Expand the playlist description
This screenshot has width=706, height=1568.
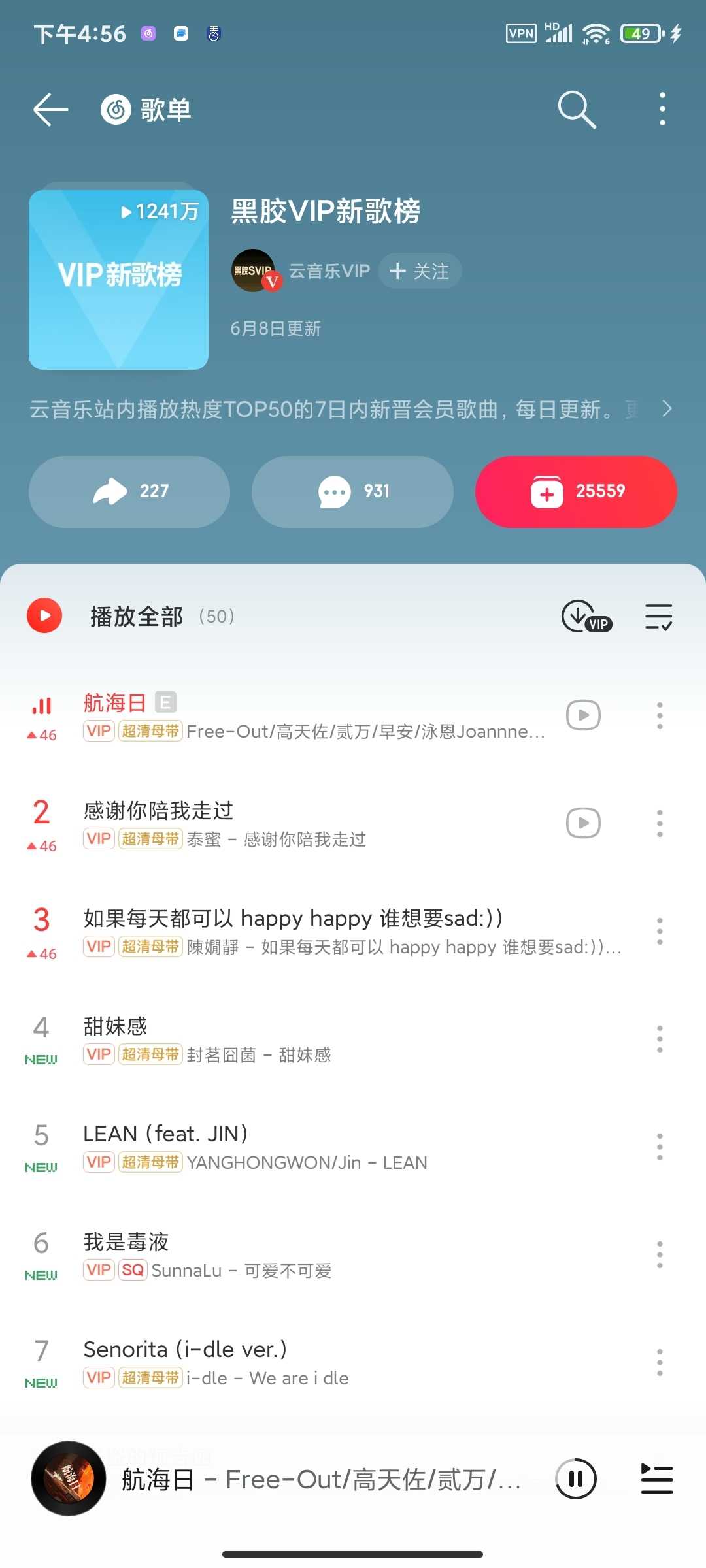pos(666,409)
